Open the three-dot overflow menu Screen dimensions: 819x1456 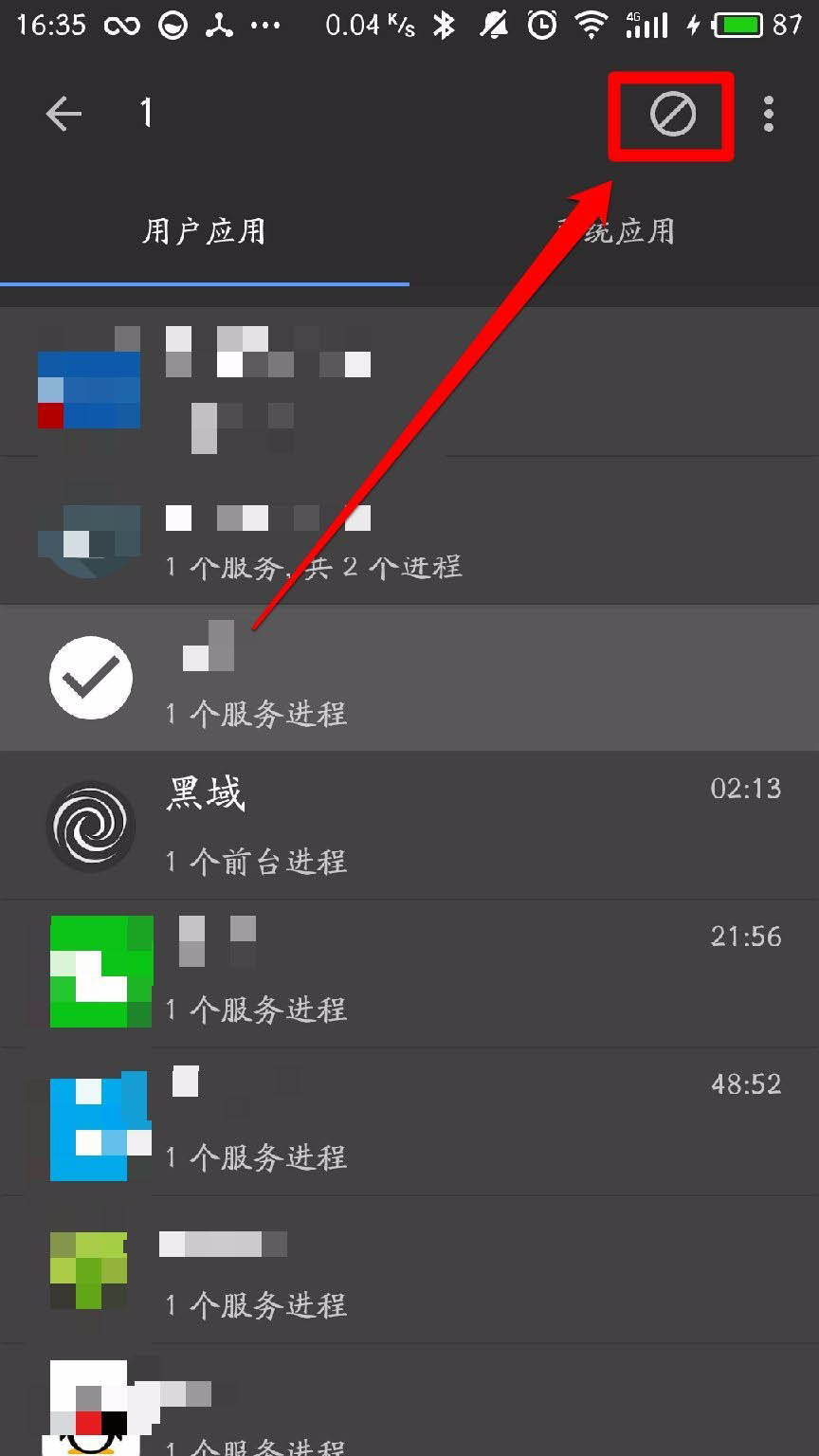[x=768, y=115]
